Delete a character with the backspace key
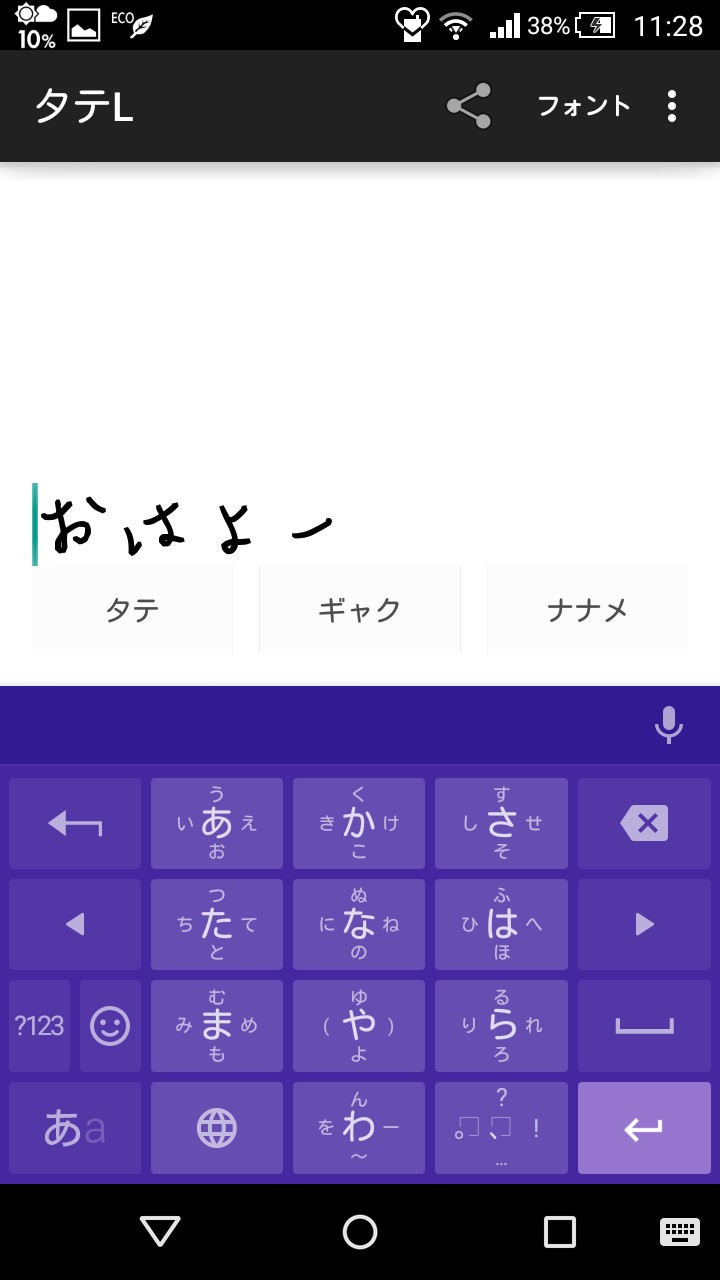The height and width of the screenshot is (1280, 720). (644, 823)
